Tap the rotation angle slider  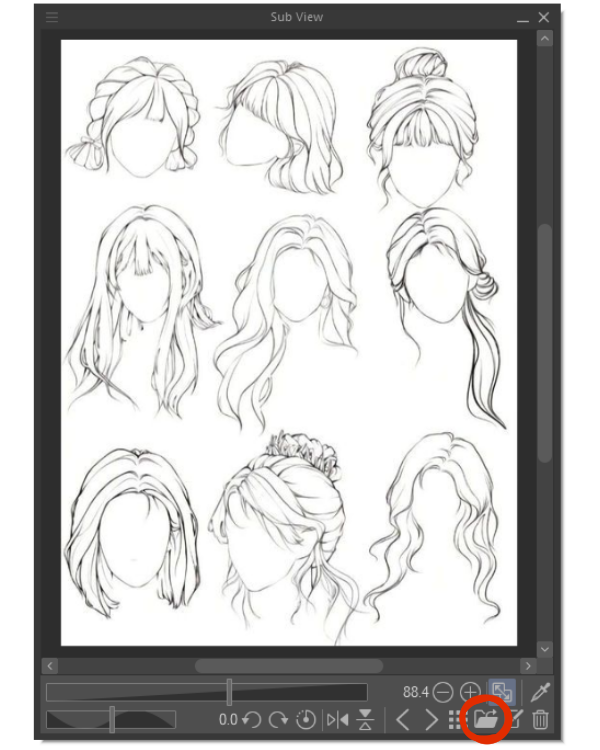[111, 719]
